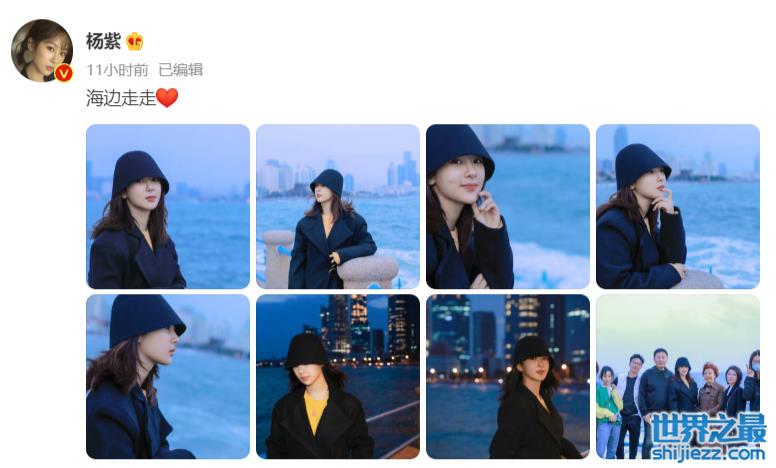Open the photo with chin resting on hand
The height and width of the screenshot is (468, 776).
678,206
